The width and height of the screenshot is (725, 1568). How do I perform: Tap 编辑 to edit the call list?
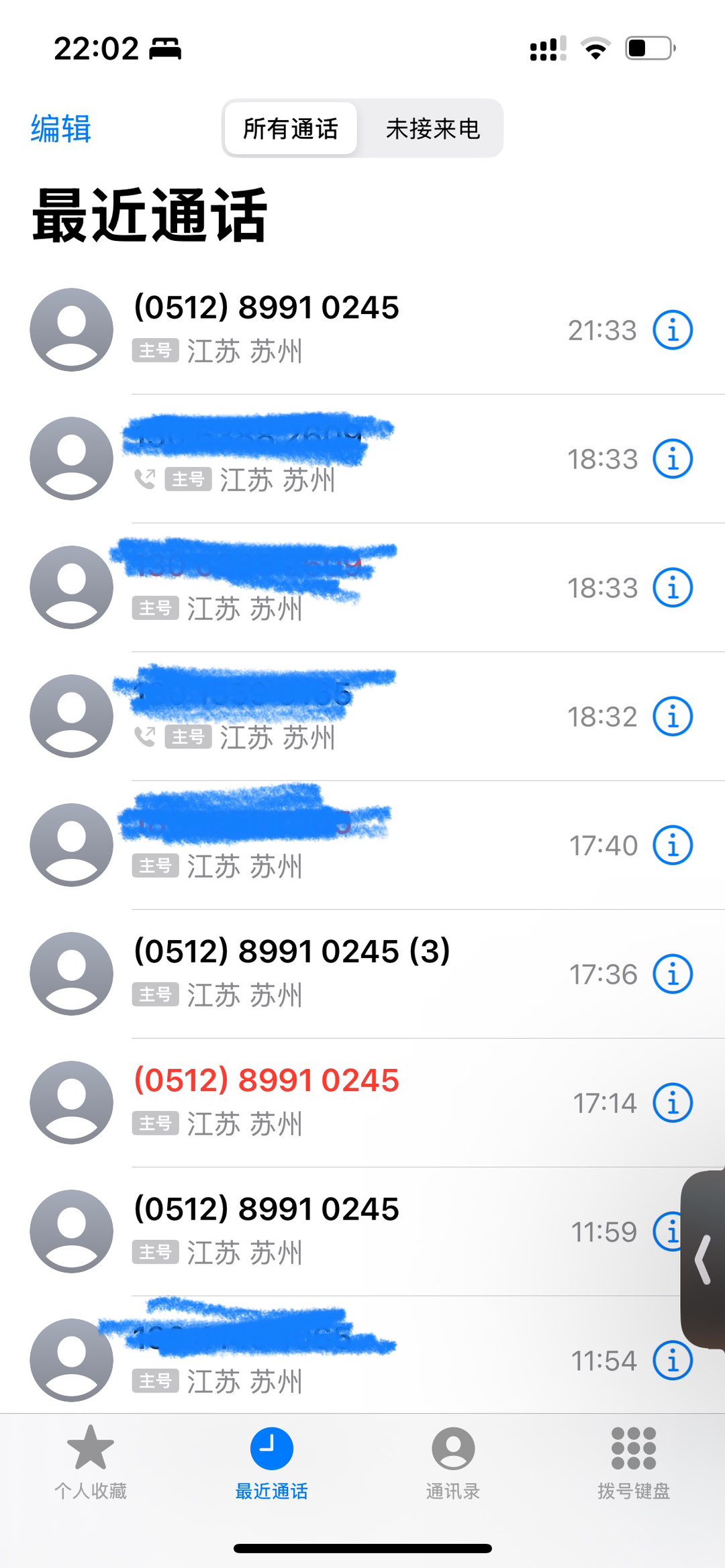point(61,128)
